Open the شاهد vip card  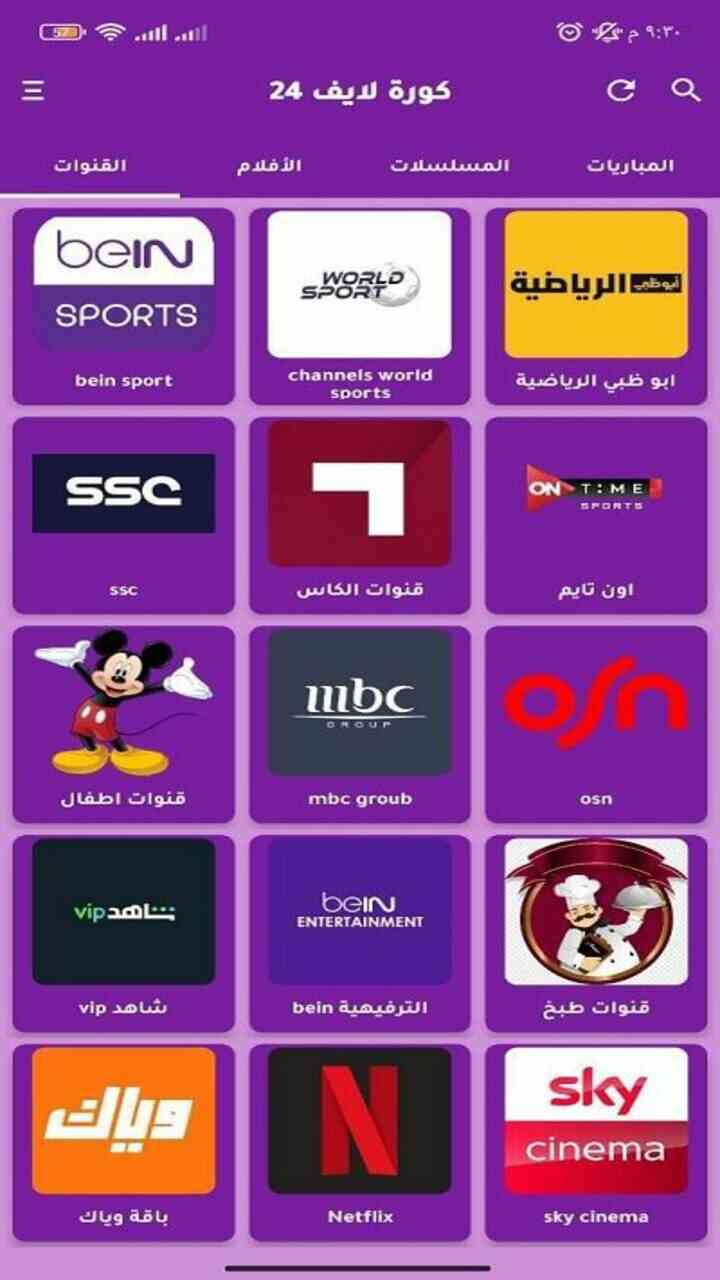(x=123, y=932)
